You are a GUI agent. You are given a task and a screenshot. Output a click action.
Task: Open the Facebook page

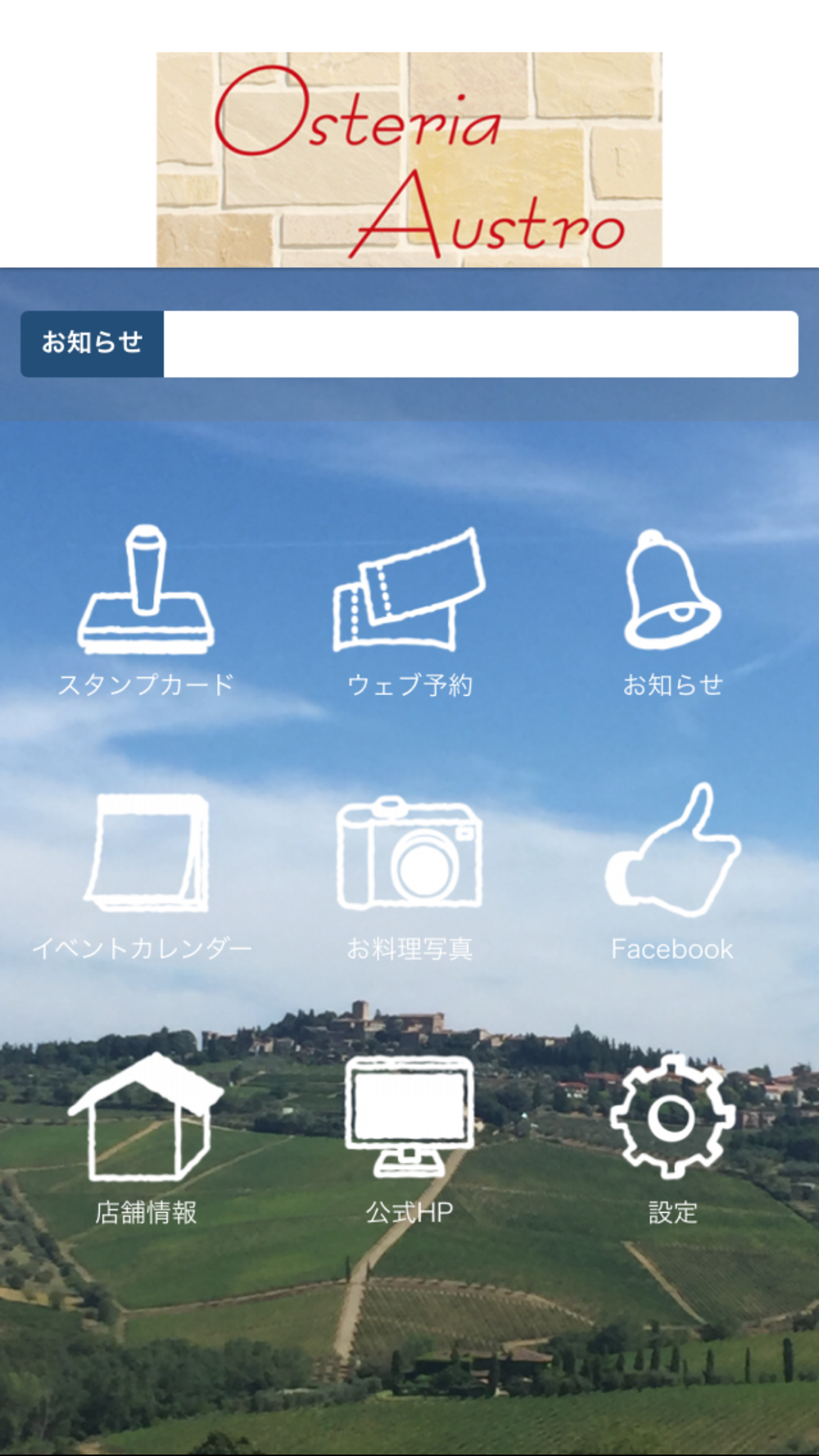[x=672, y=873]
